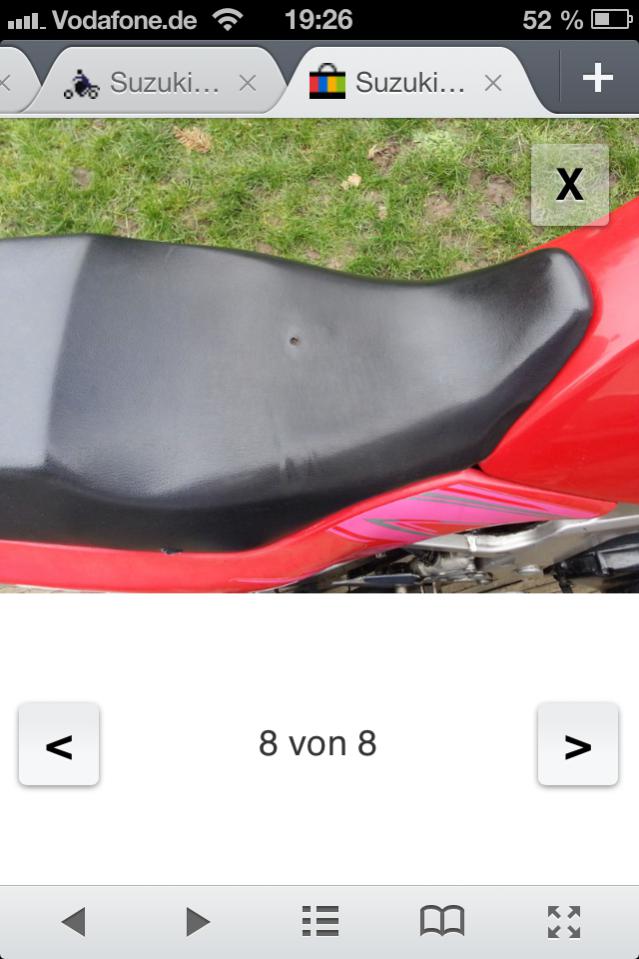Open a new browser tab
The image size is (639, 959).
(597, 78)
